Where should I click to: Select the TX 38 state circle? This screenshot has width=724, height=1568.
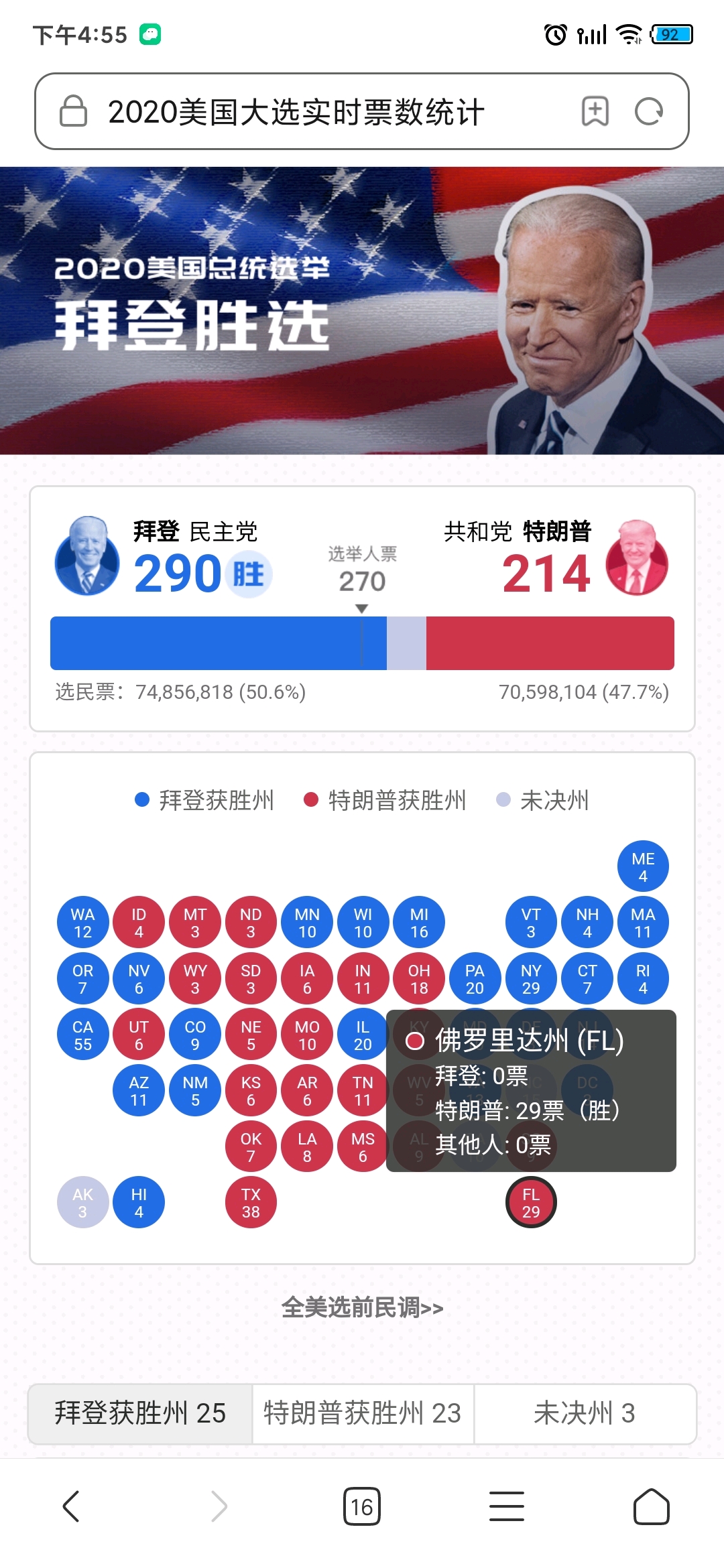click(251, 1203)
